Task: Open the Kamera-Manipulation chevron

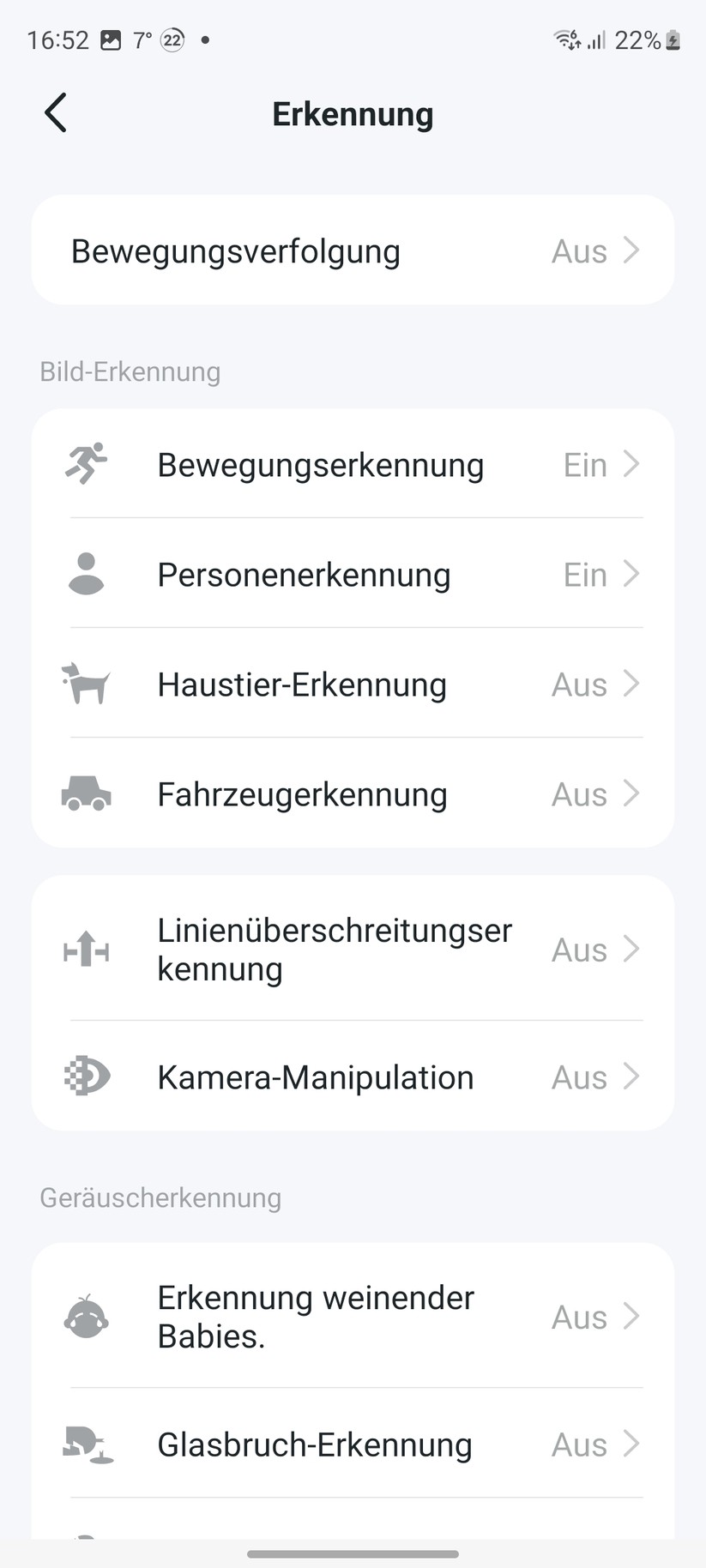Action: pos(632,1077)
